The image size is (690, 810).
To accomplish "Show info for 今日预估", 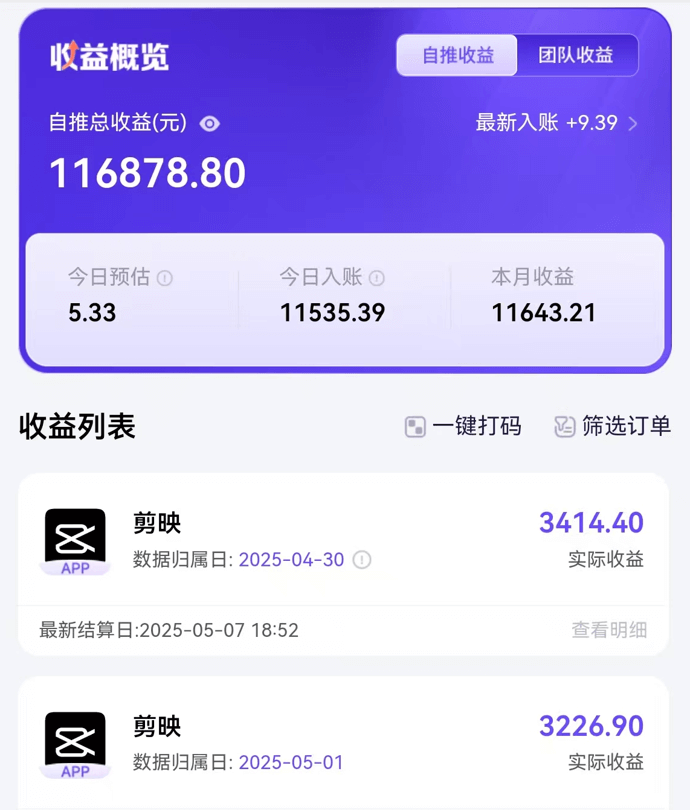I will (165, 278).
